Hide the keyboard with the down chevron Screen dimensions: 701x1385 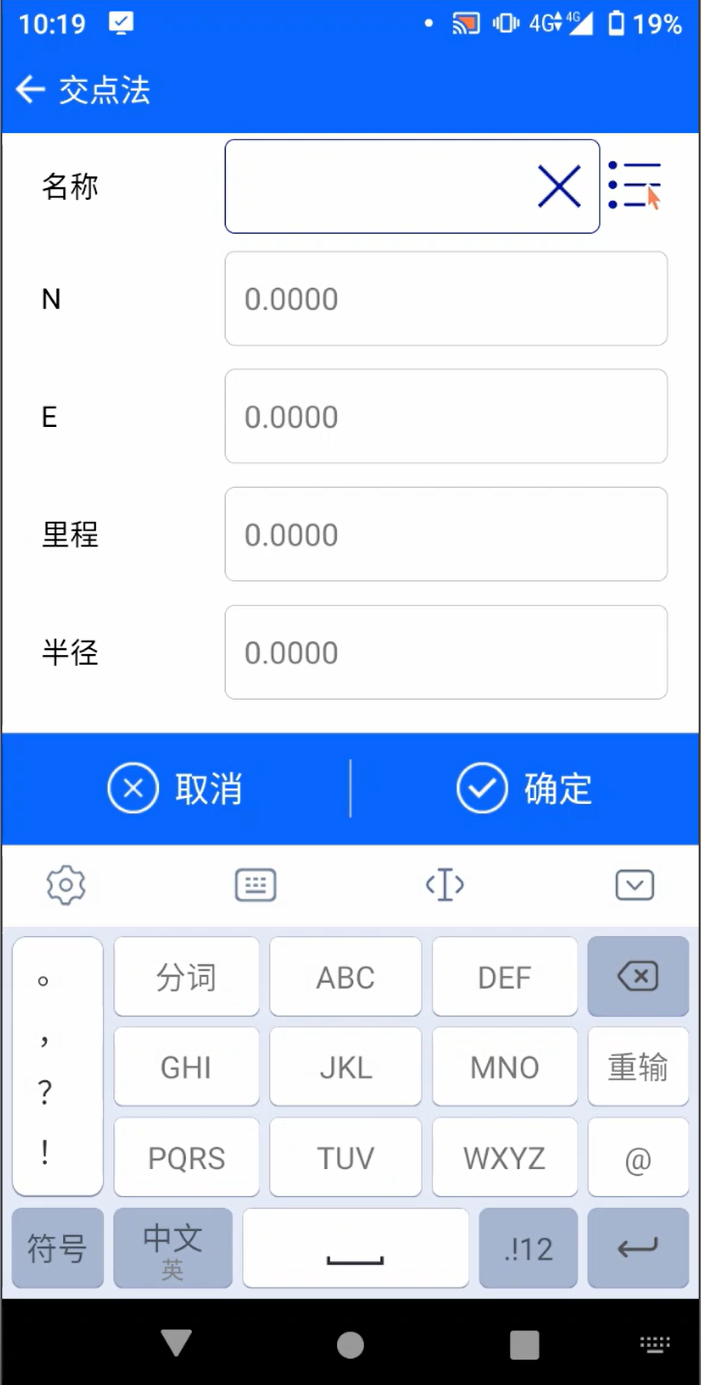pos(635,885)
